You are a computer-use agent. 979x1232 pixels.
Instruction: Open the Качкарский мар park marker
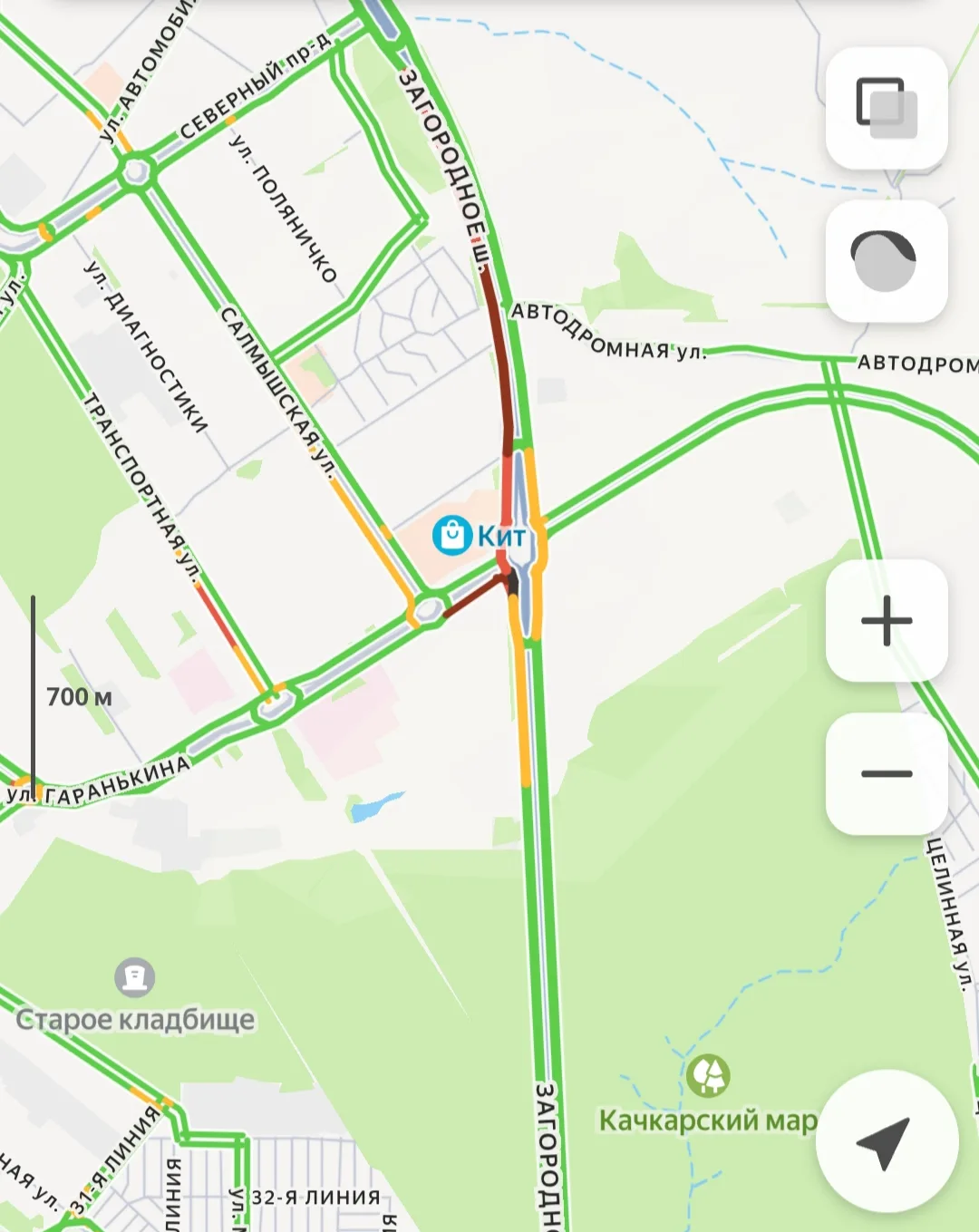click(708, 1076)
